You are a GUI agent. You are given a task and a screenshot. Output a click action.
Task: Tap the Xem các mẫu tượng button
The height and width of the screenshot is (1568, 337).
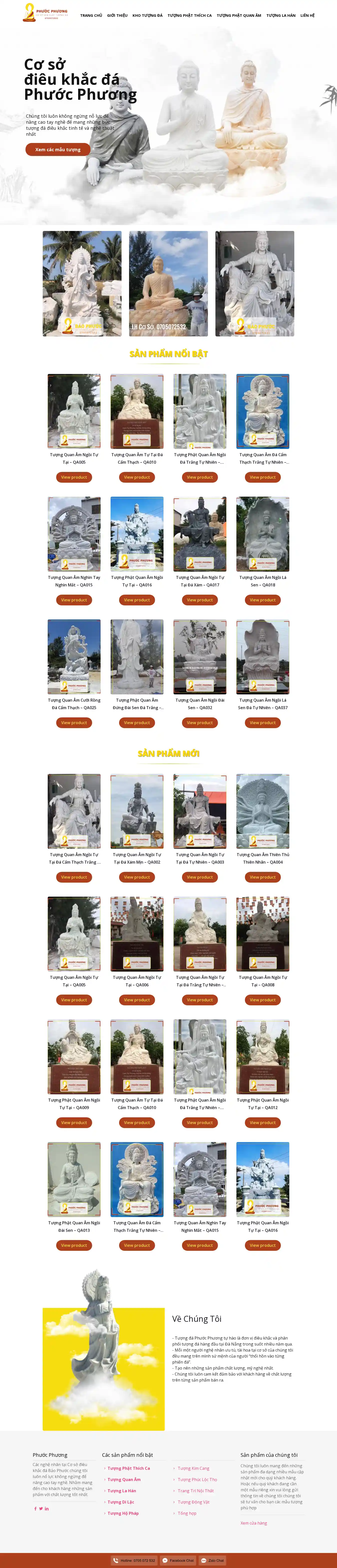[x=58, y=149]
